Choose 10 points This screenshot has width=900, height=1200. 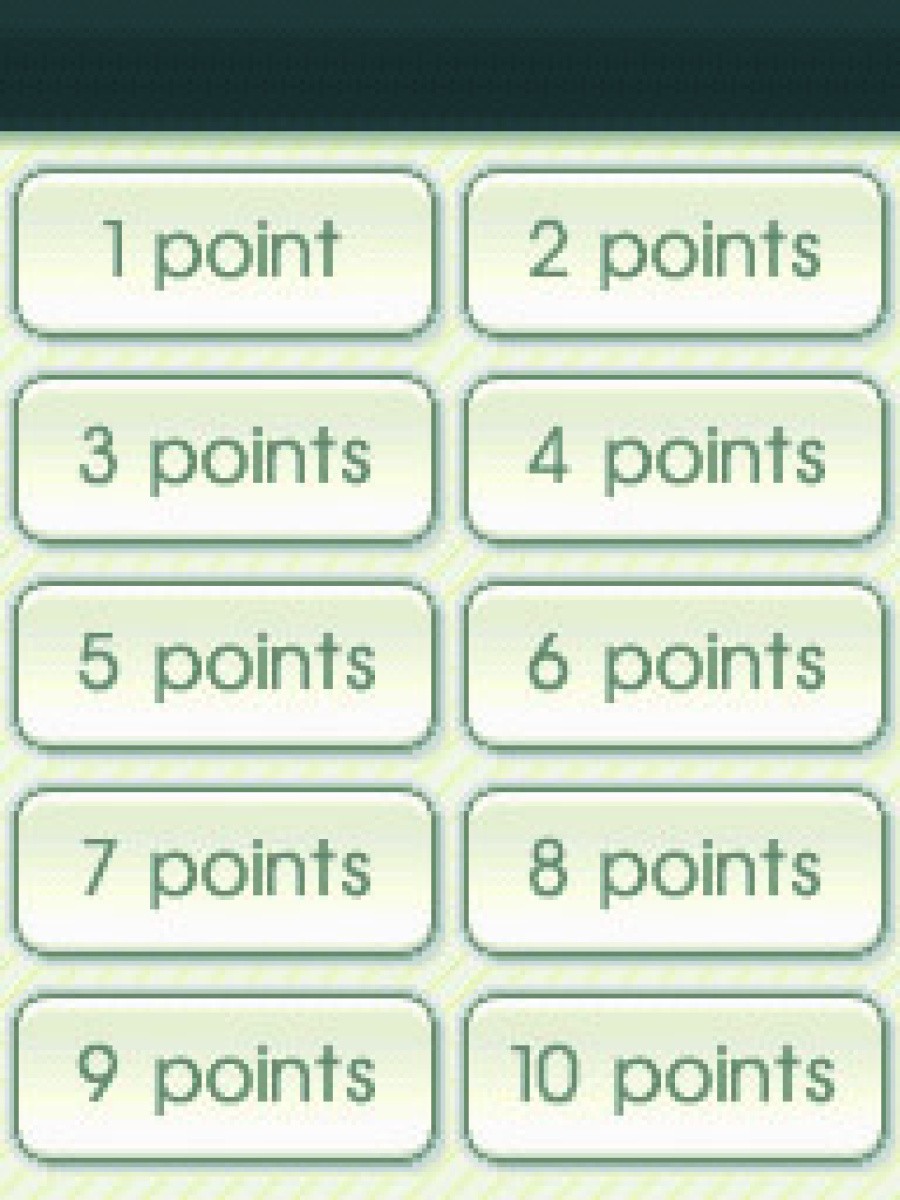click(675, 1077)
